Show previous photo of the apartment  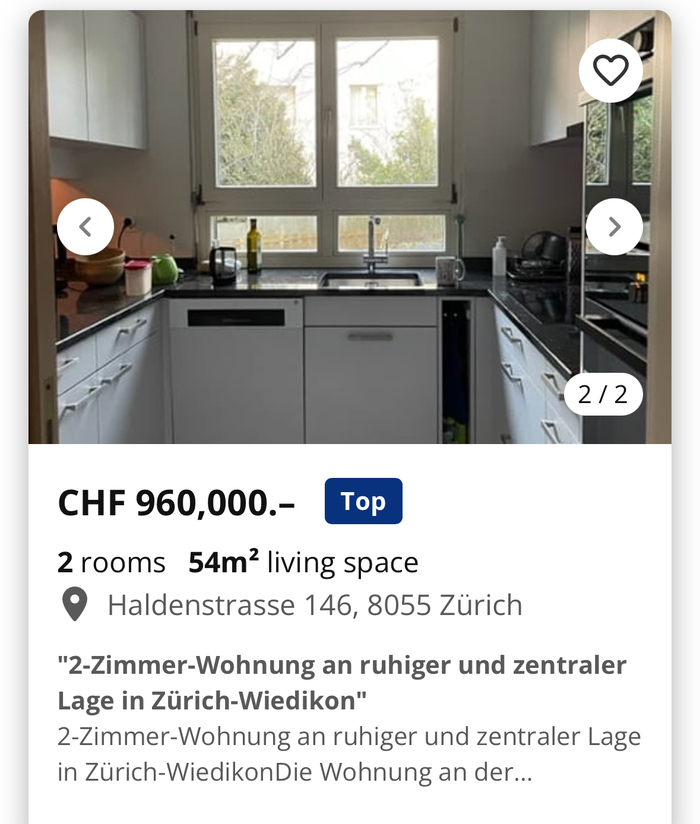point(85,227)
